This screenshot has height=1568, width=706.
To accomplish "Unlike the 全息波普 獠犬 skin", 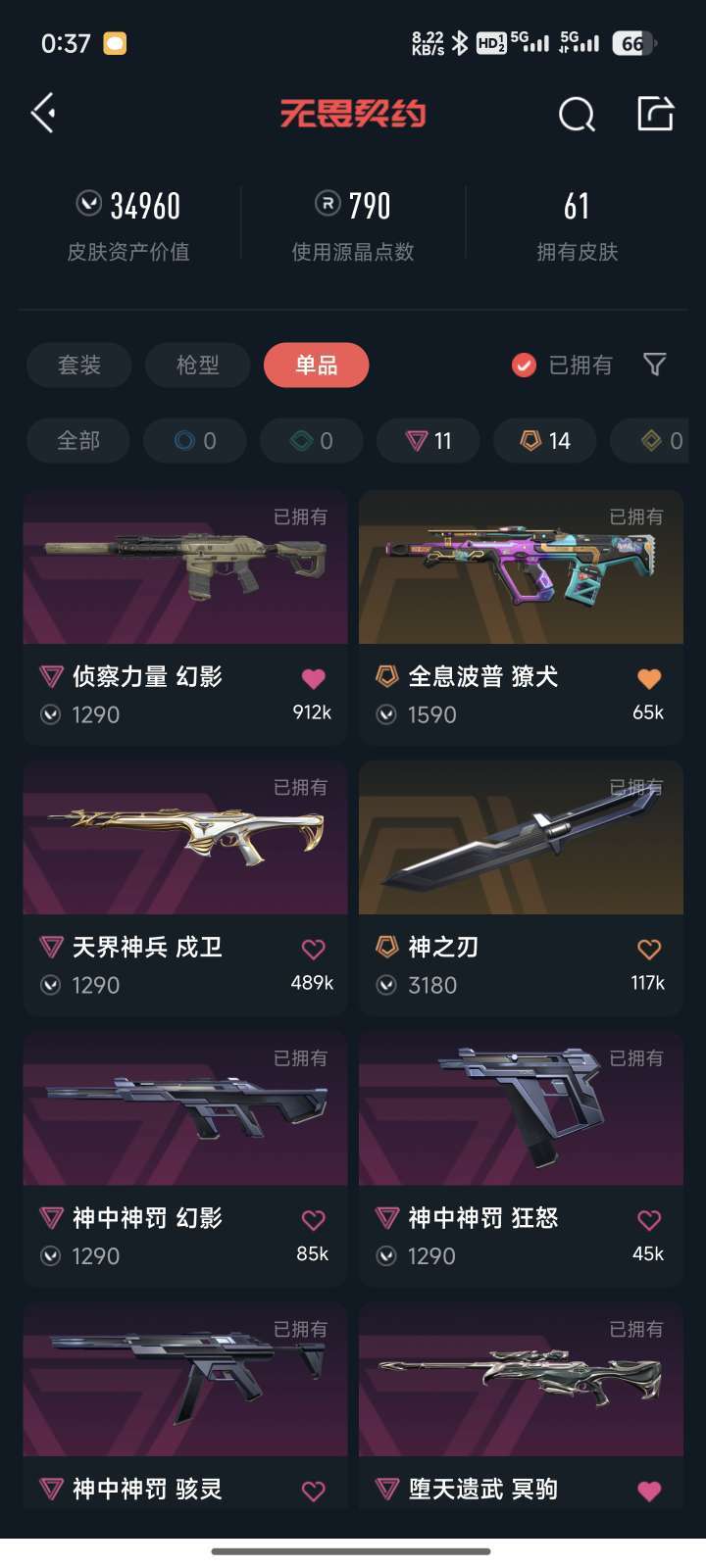I will point(649,678).
